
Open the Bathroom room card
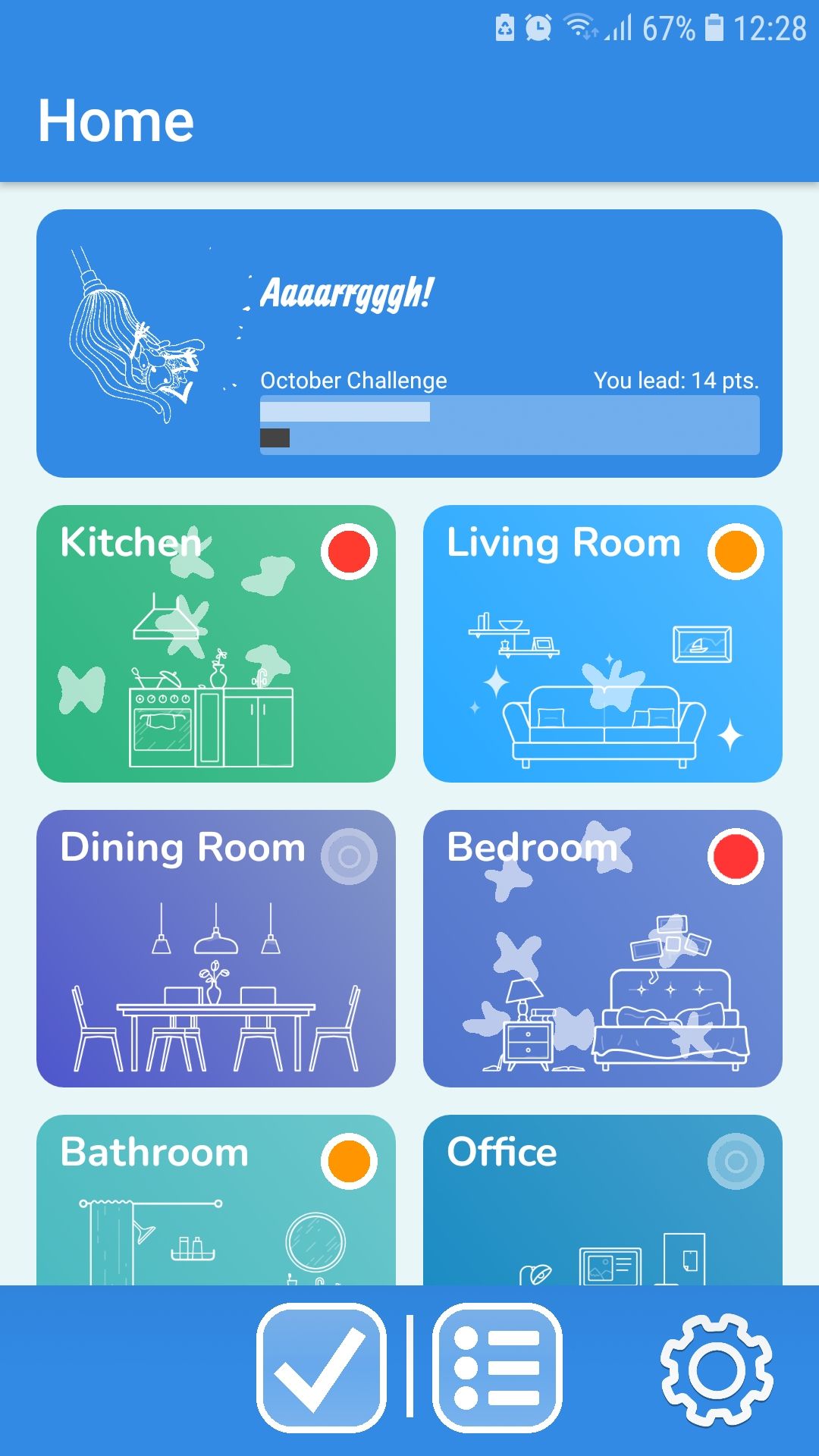click(216, 1202)
